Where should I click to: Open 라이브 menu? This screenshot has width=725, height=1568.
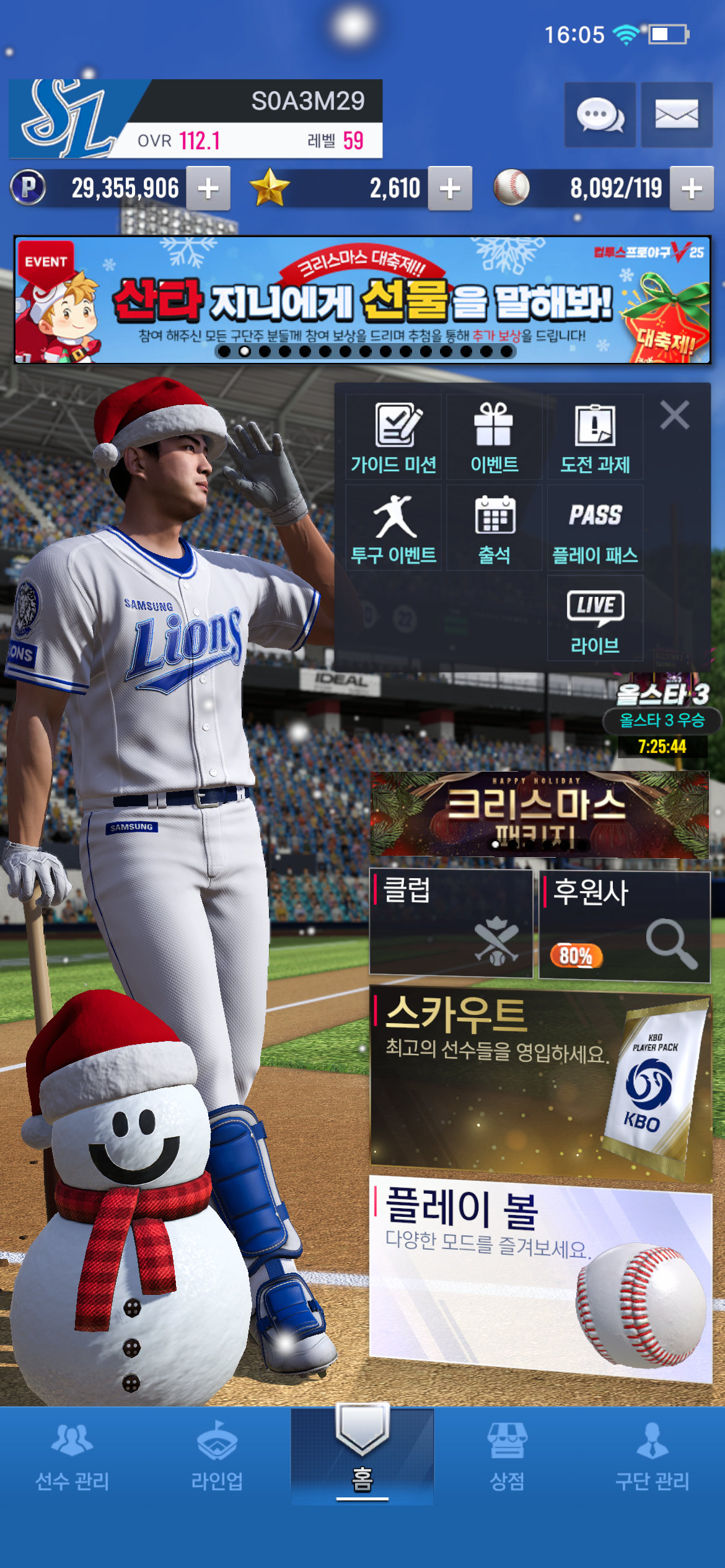(x=595, y=618)
